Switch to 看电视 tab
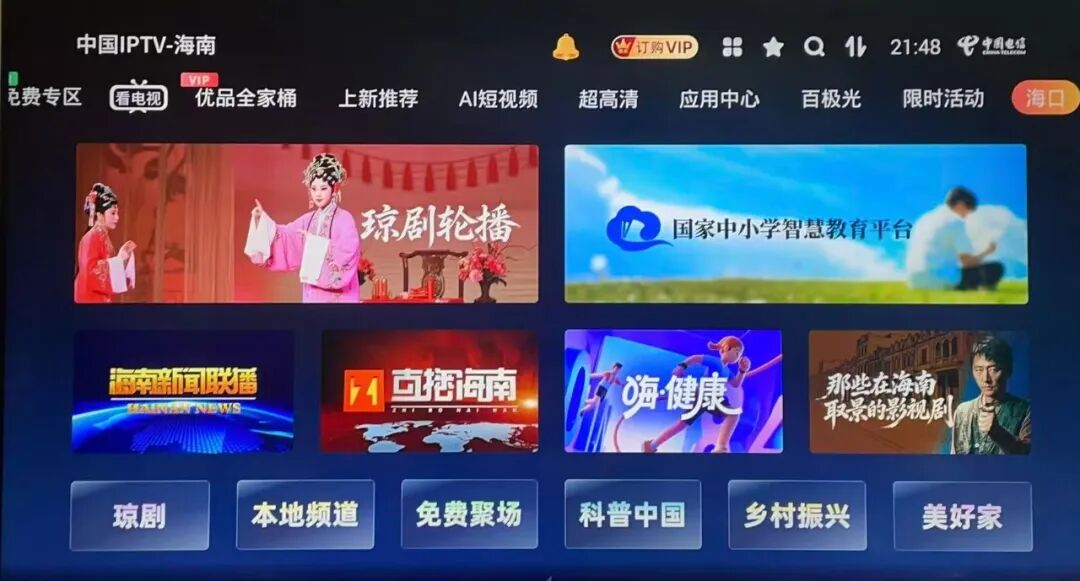Viewport: 1080px width, 581px height. 138,98
